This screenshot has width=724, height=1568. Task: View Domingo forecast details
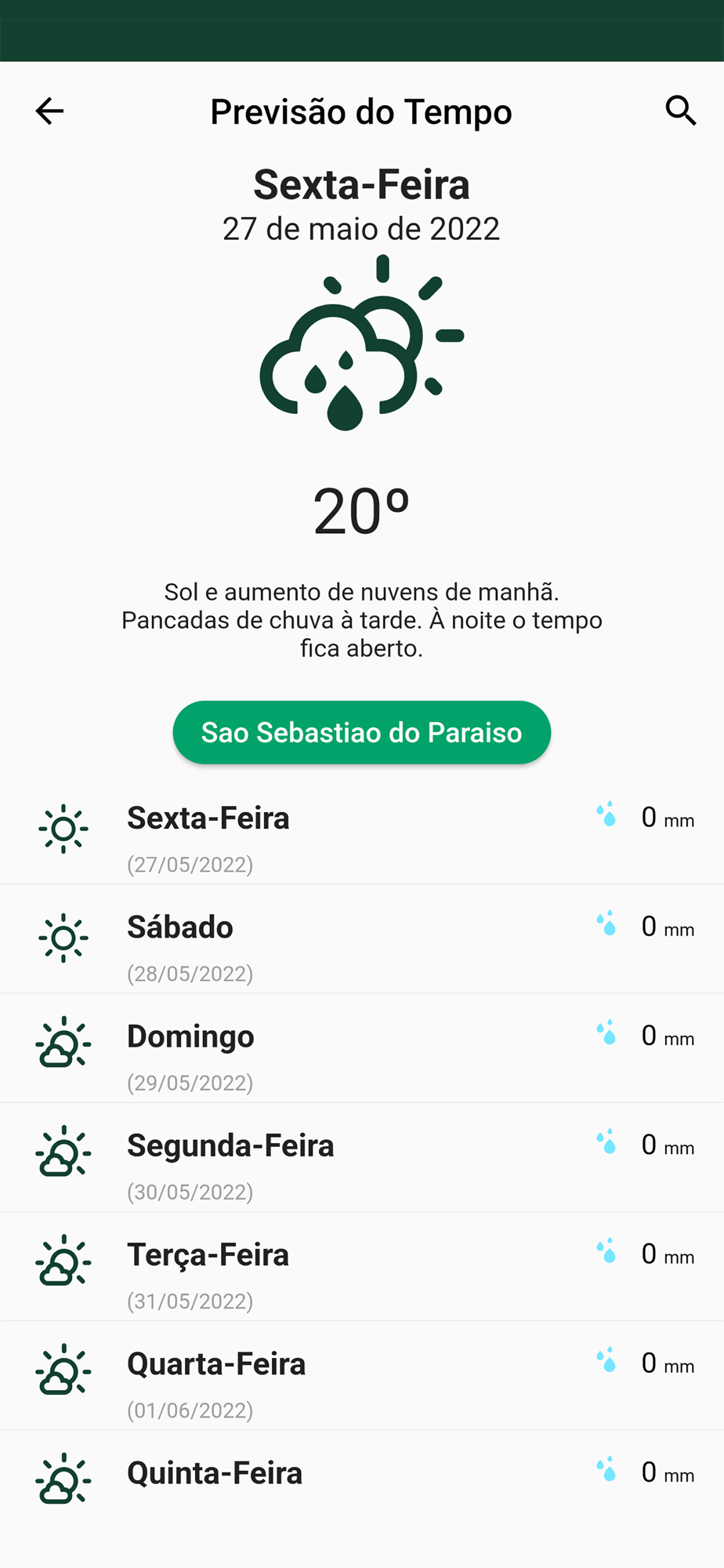coord(362,1048)
